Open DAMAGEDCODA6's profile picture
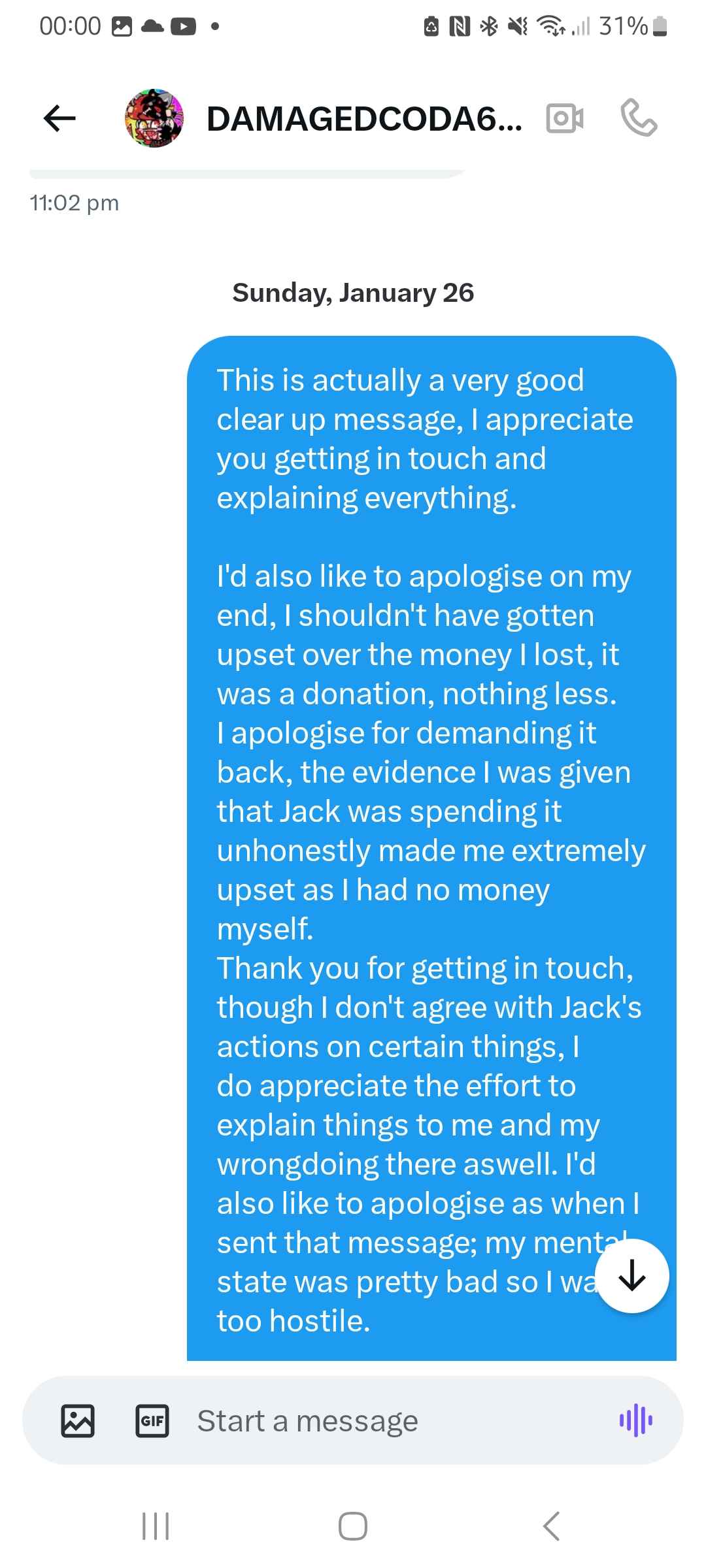 154,118
